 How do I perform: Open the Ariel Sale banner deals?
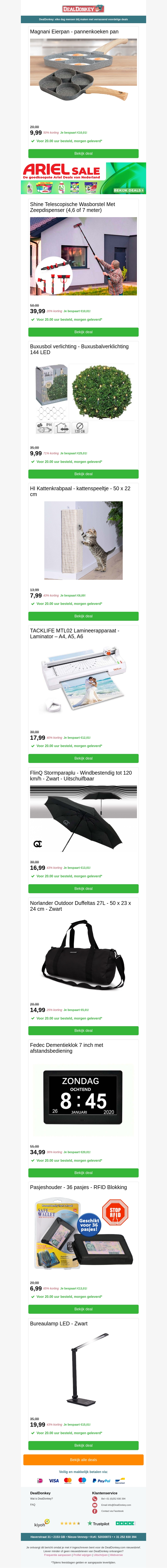pyautogui.click(x=83, y=178)
